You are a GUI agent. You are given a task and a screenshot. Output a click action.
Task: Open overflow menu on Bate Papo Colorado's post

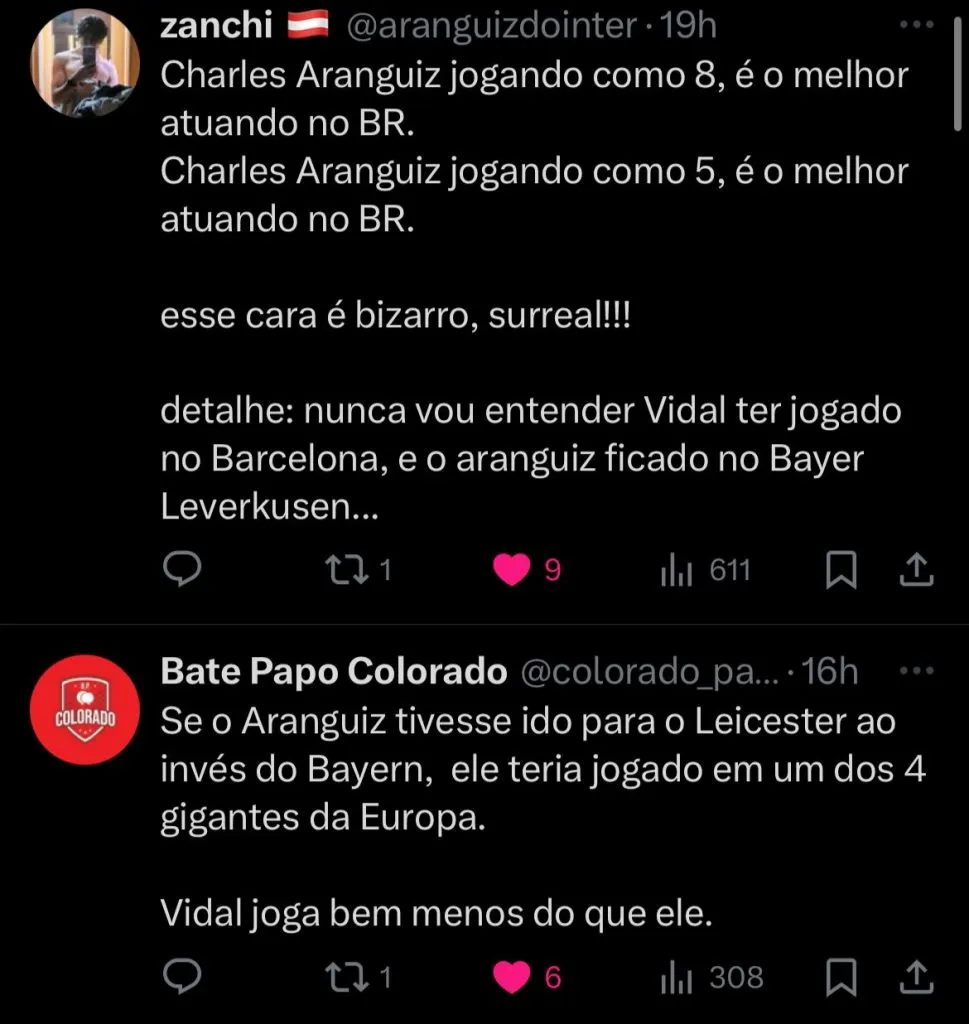click(915, 672)
